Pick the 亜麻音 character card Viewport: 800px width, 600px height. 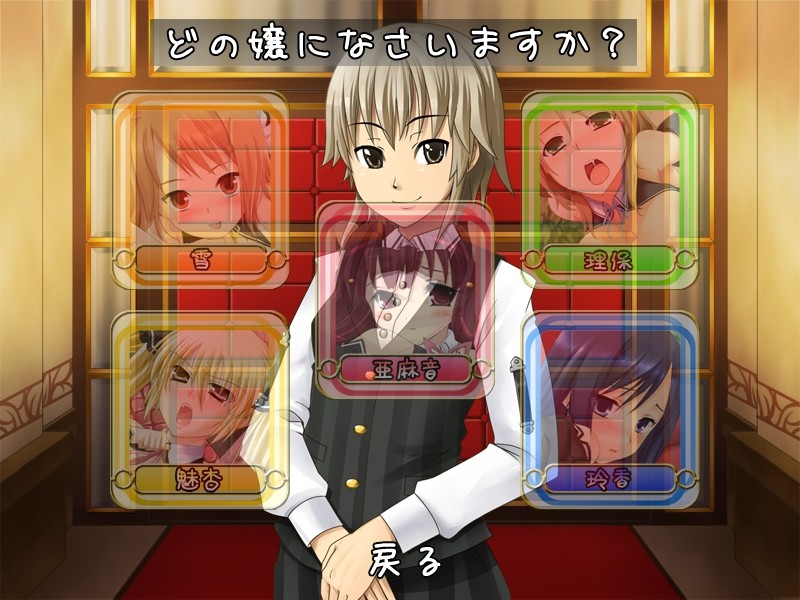405,295
